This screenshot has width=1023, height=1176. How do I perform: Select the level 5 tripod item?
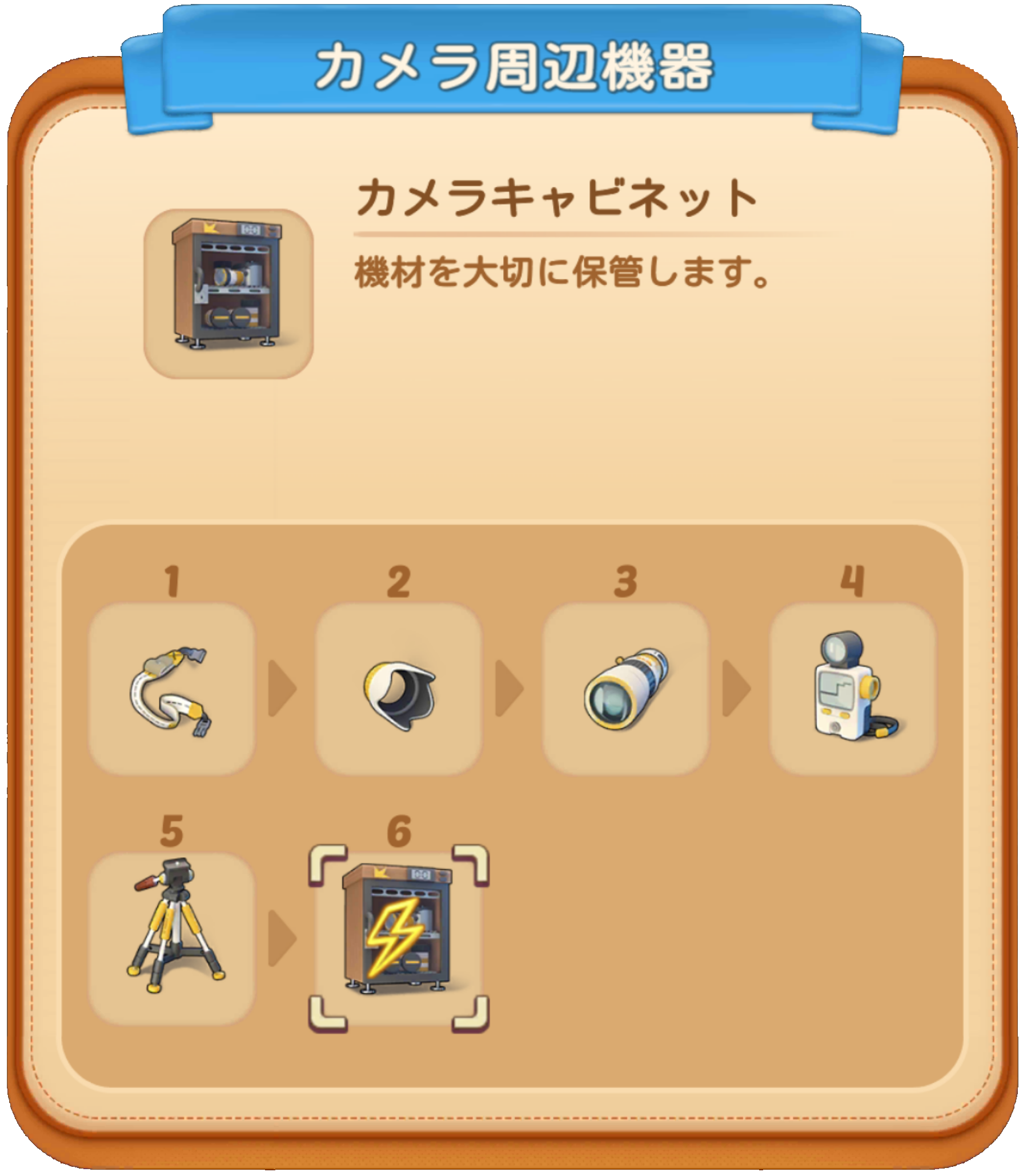pyautogui.click(x=171, y=938)
